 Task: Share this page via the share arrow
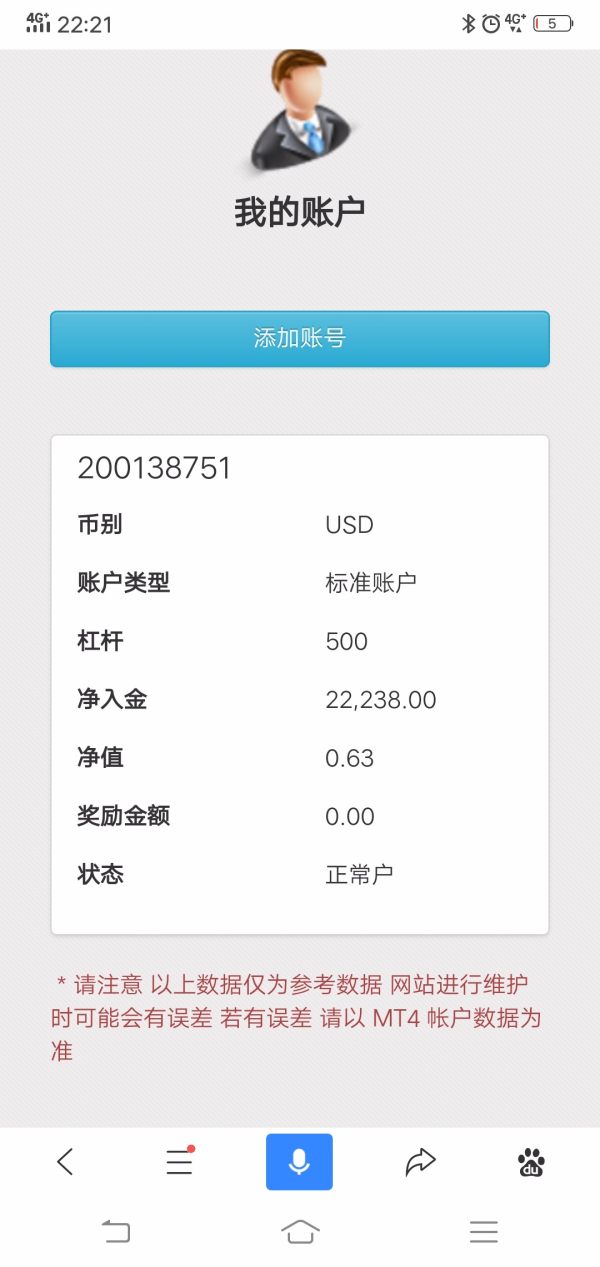[420, 1161]
